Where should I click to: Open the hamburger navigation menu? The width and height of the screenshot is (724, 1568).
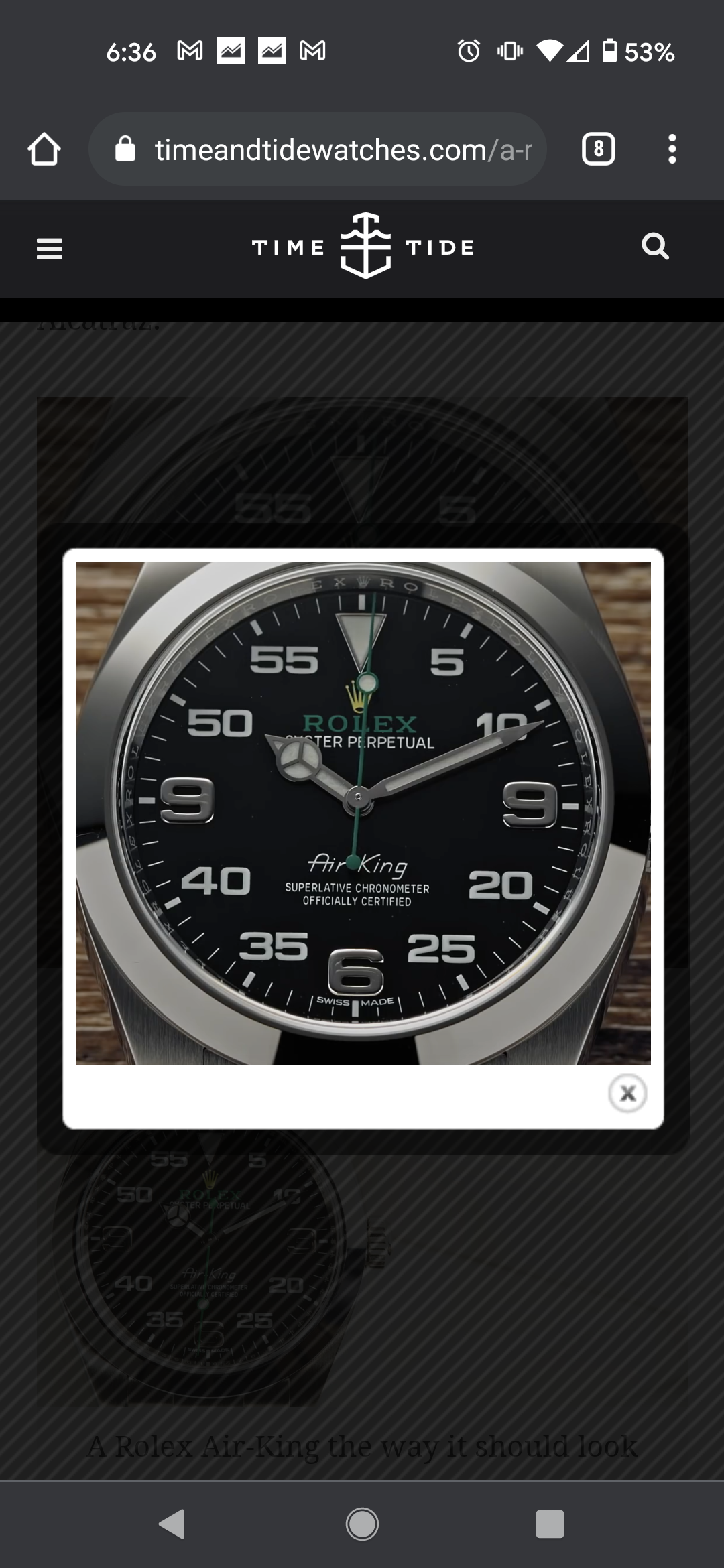(49, 249)
